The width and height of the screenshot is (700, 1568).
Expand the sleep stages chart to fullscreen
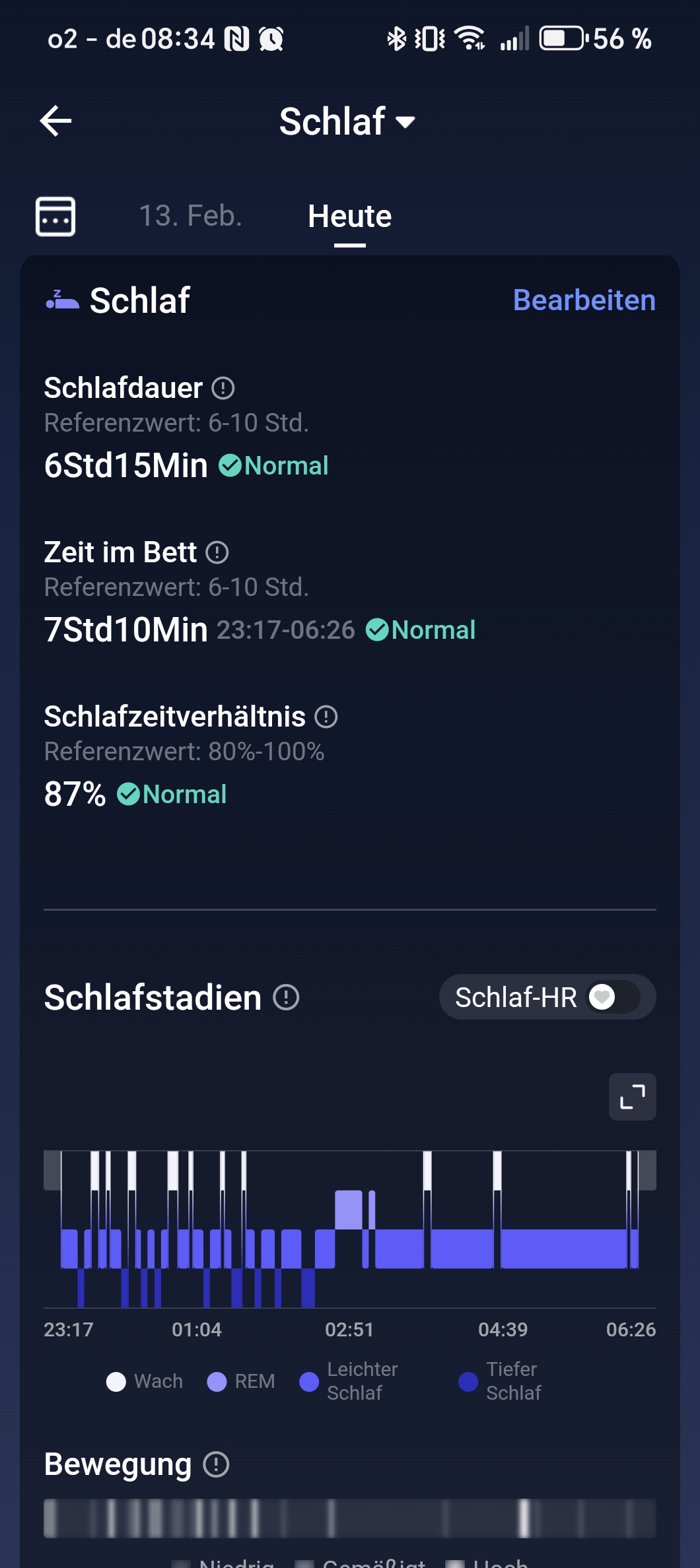pyautogui.click(x=632, y=1097)
